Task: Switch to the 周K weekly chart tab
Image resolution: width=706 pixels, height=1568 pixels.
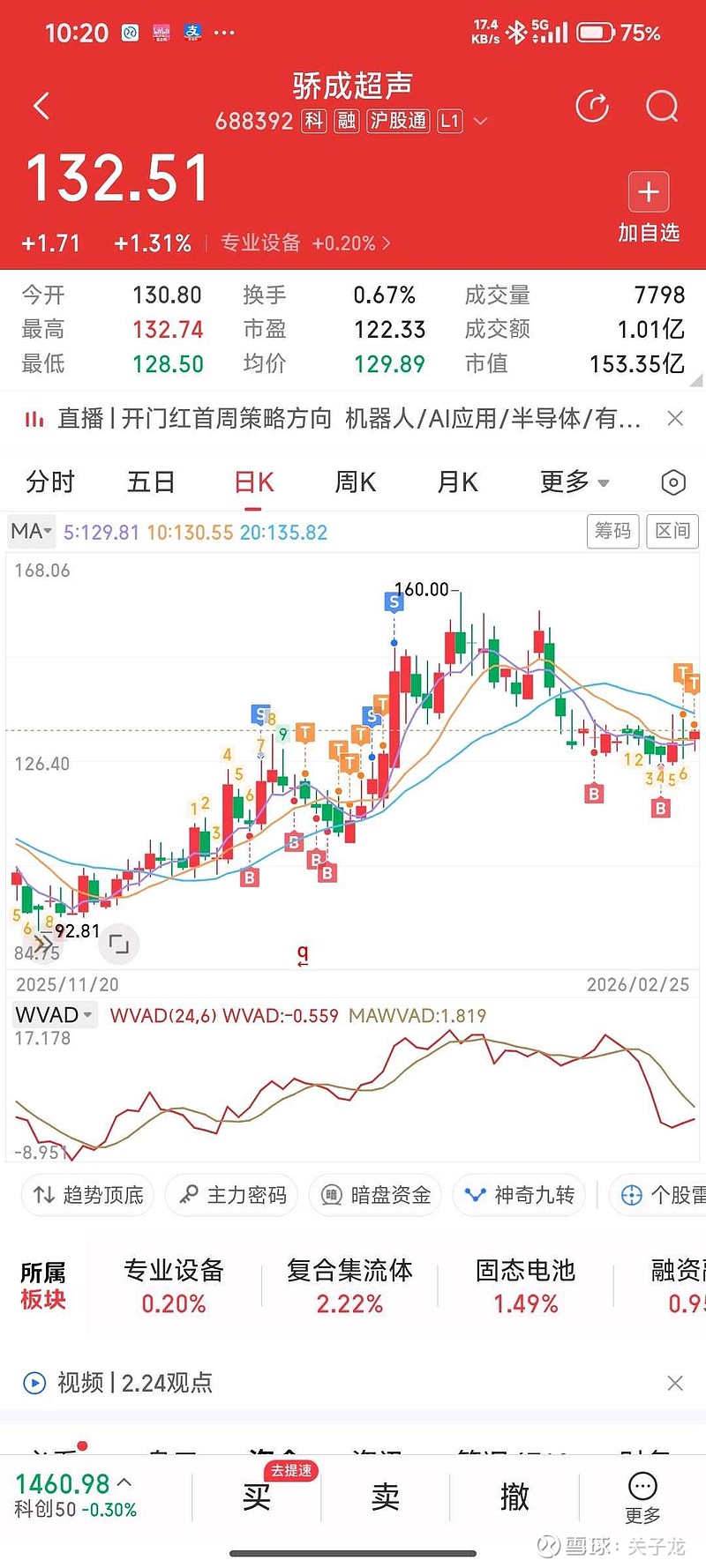Action: pos(355,482)
